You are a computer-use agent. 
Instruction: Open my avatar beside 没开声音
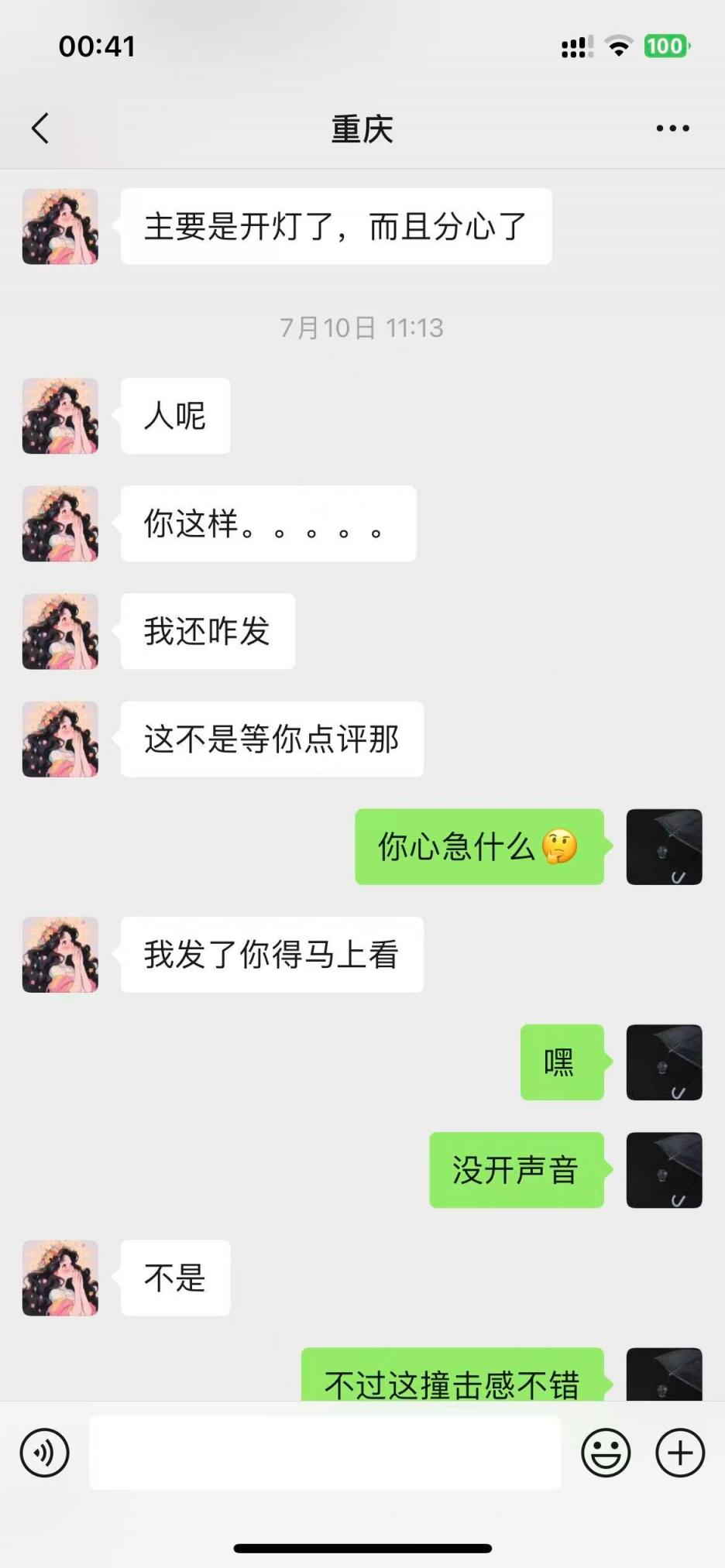664,1170
